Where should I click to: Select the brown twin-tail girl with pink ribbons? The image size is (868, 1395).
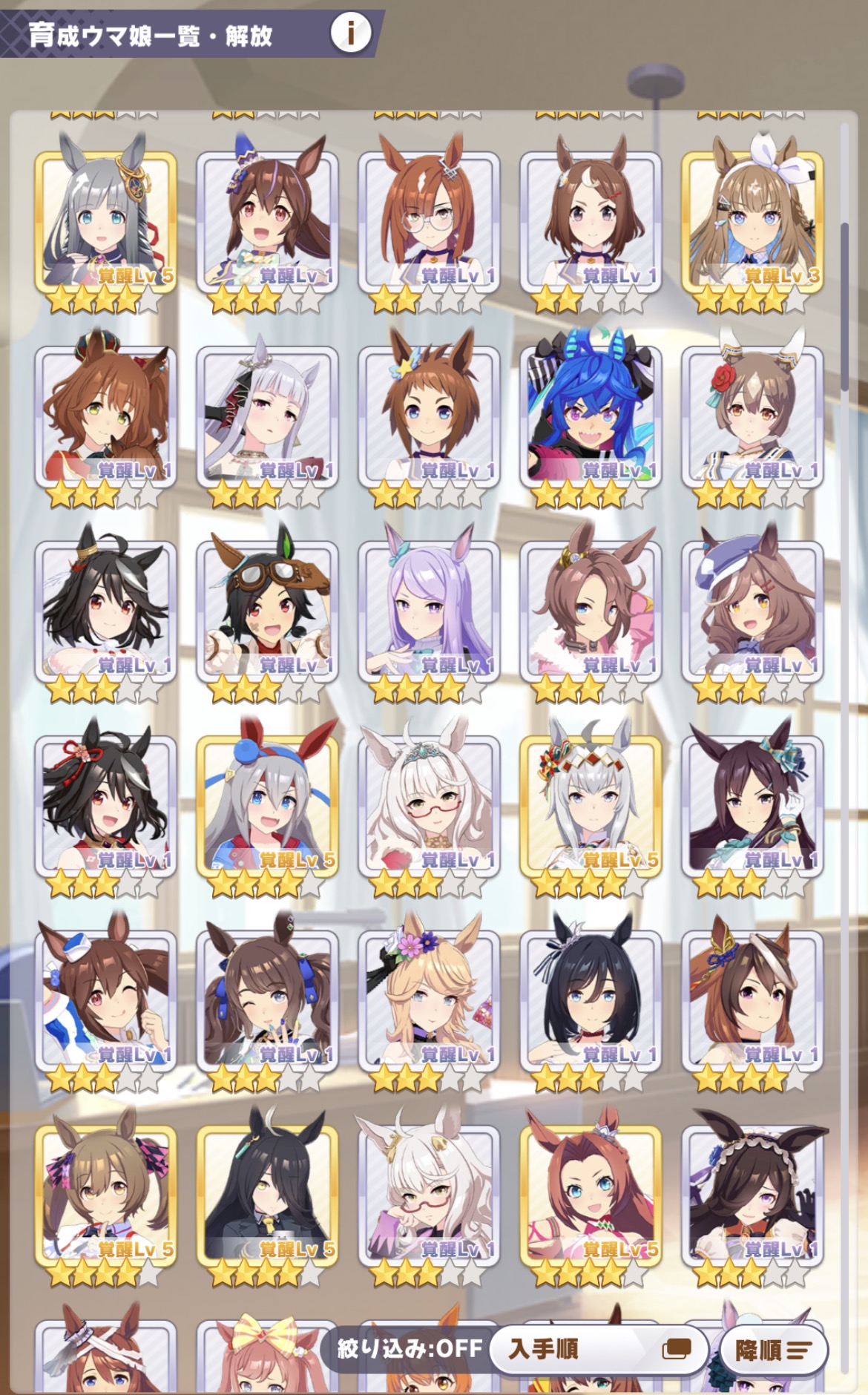pyautogui.click(x=105, y=1194)
